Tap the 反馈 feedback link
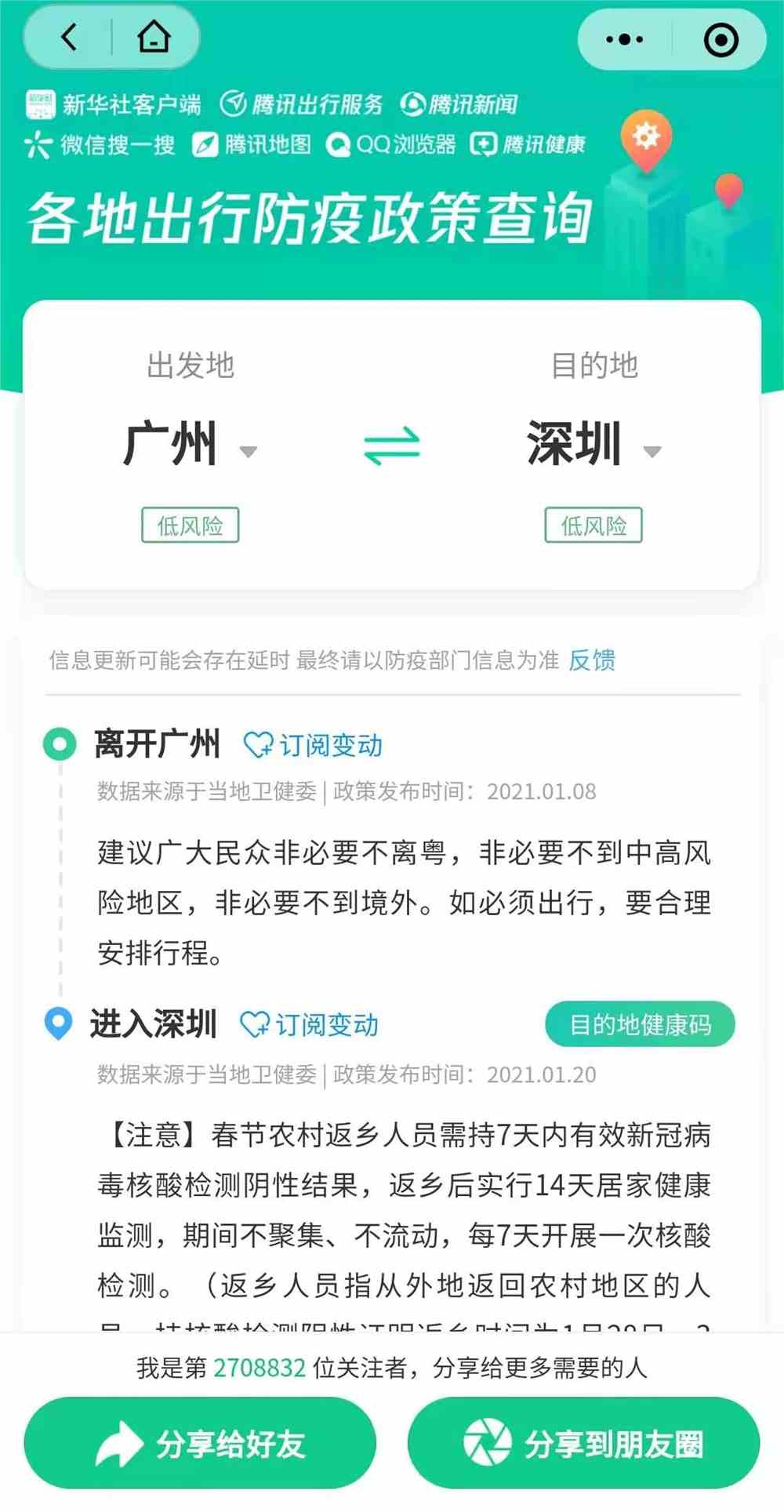The width and height of the screenshot is (784, 1512). pyautogui.click(x=592, y=660)
